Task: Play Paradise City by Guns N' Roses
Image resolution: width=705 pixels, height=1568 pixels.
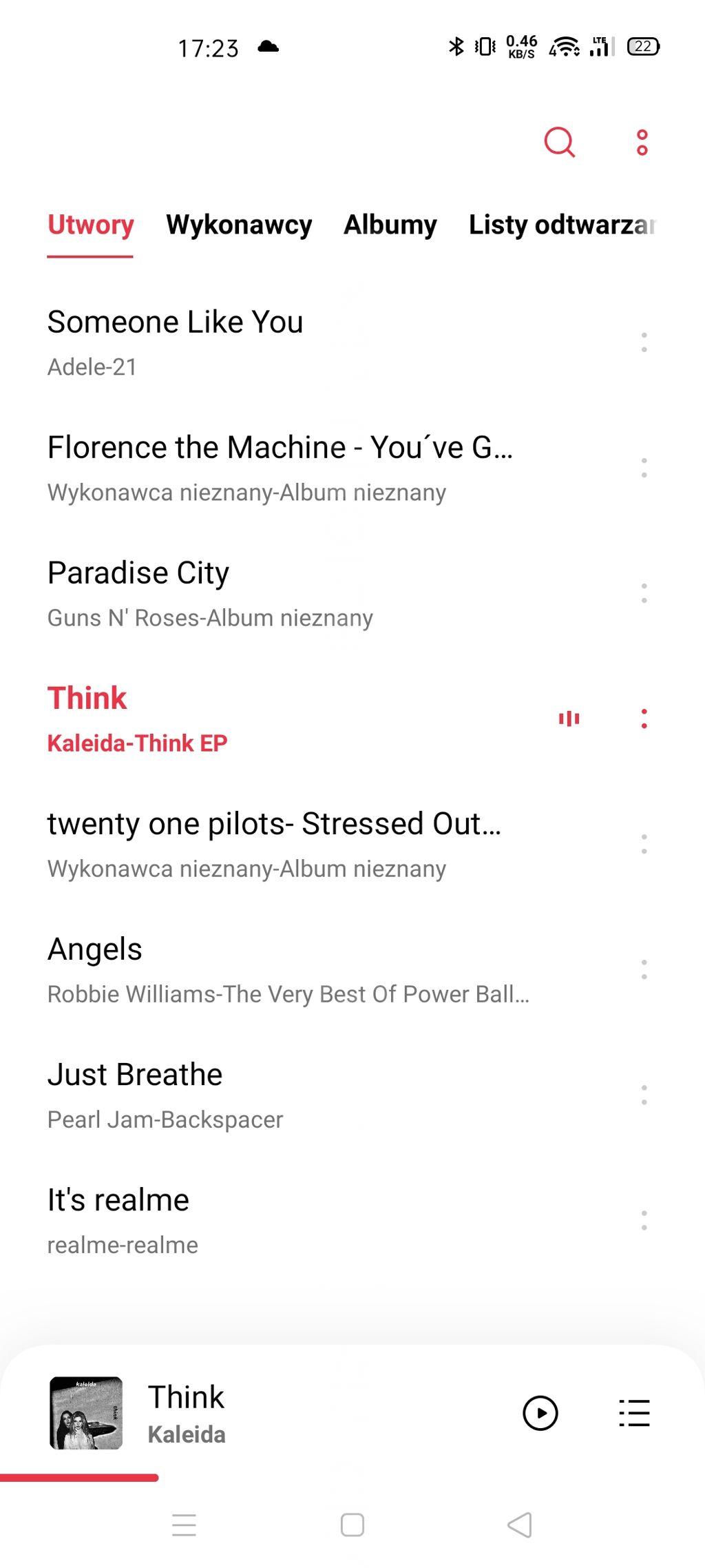Action: click(275, 593)
